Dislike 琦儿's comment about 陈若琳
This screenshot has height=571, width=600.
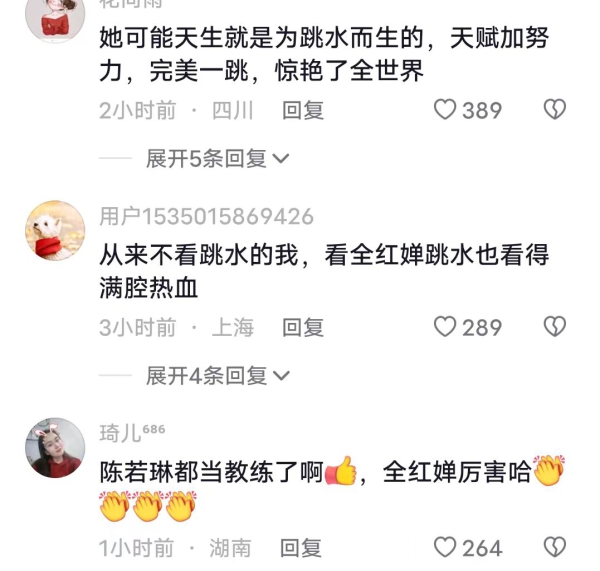(554, 547)
